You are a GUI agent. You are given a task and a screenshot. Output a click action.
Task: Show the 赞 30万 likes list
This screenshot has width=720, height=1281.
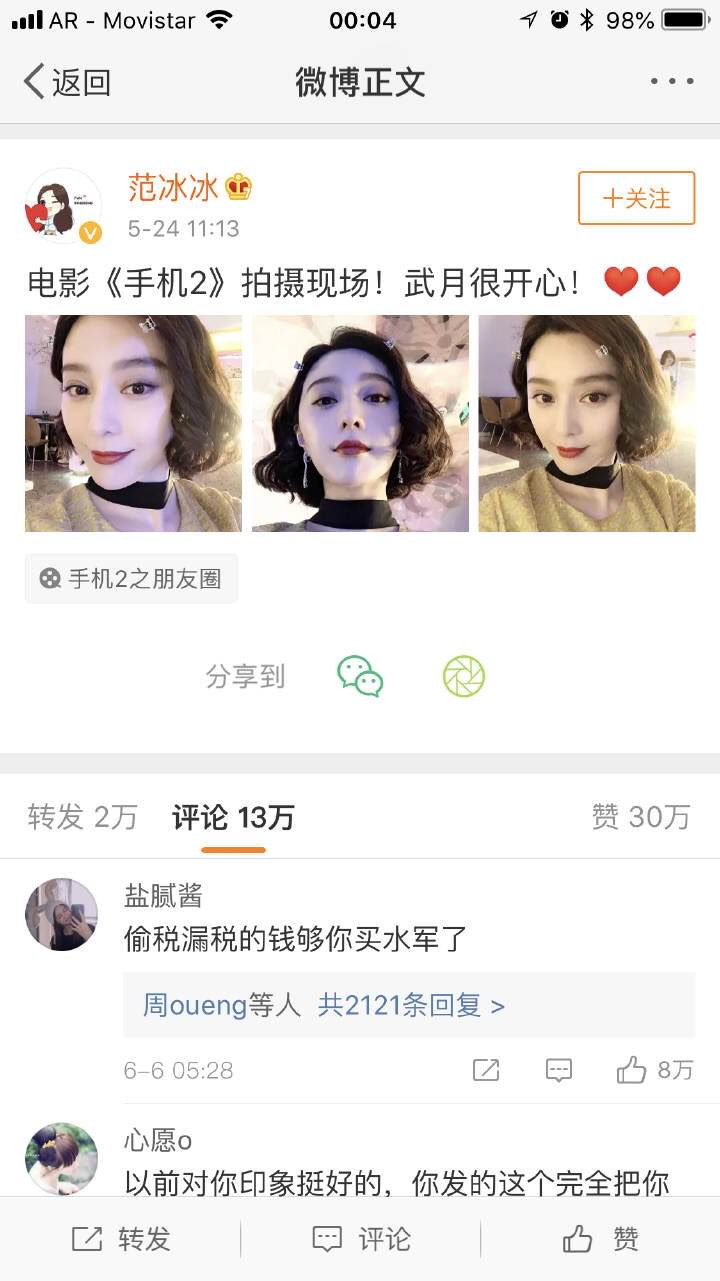click(641, 817)
